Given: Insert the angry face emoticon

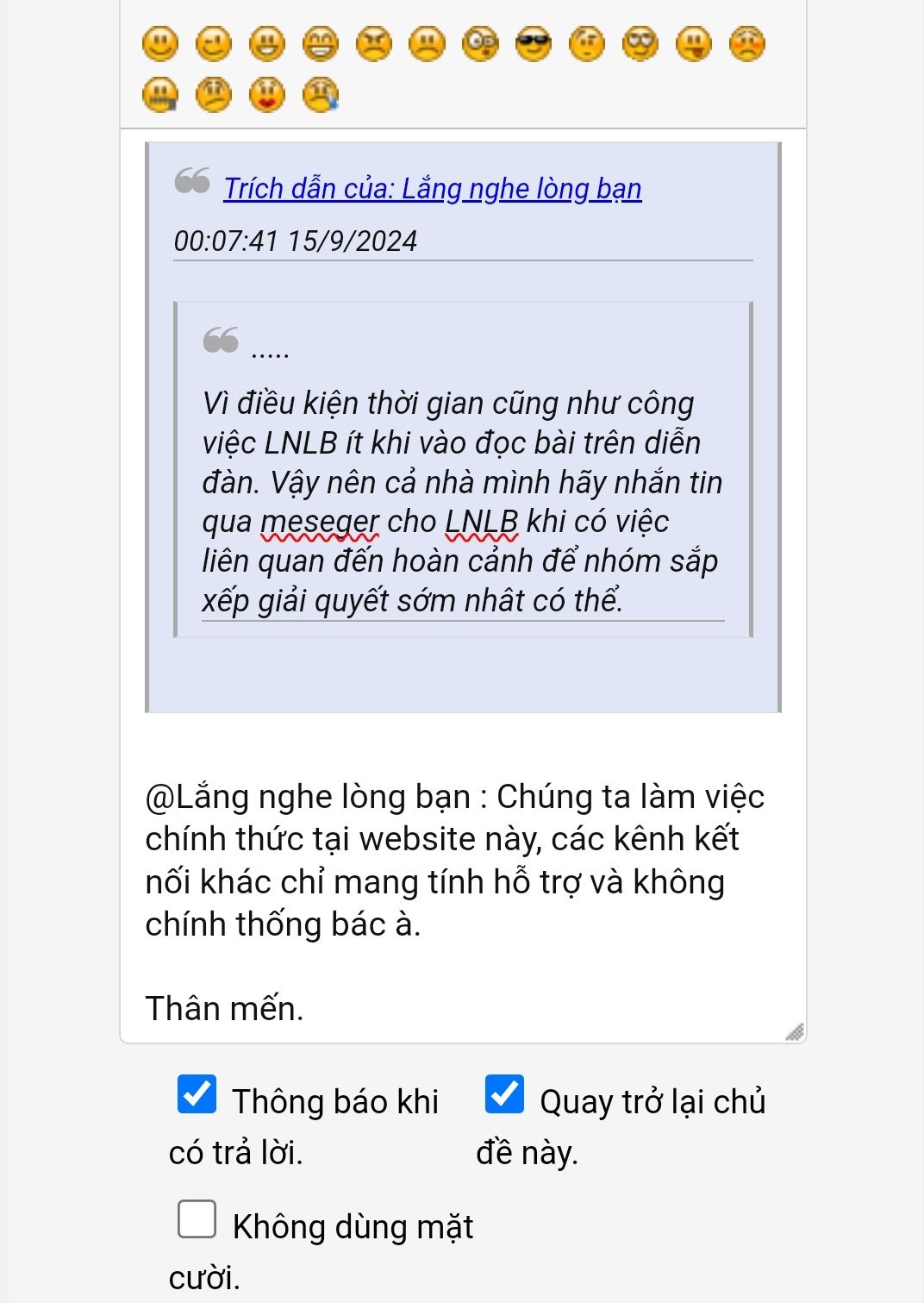Looking at the screenshot, I should [x=373, y=44].
